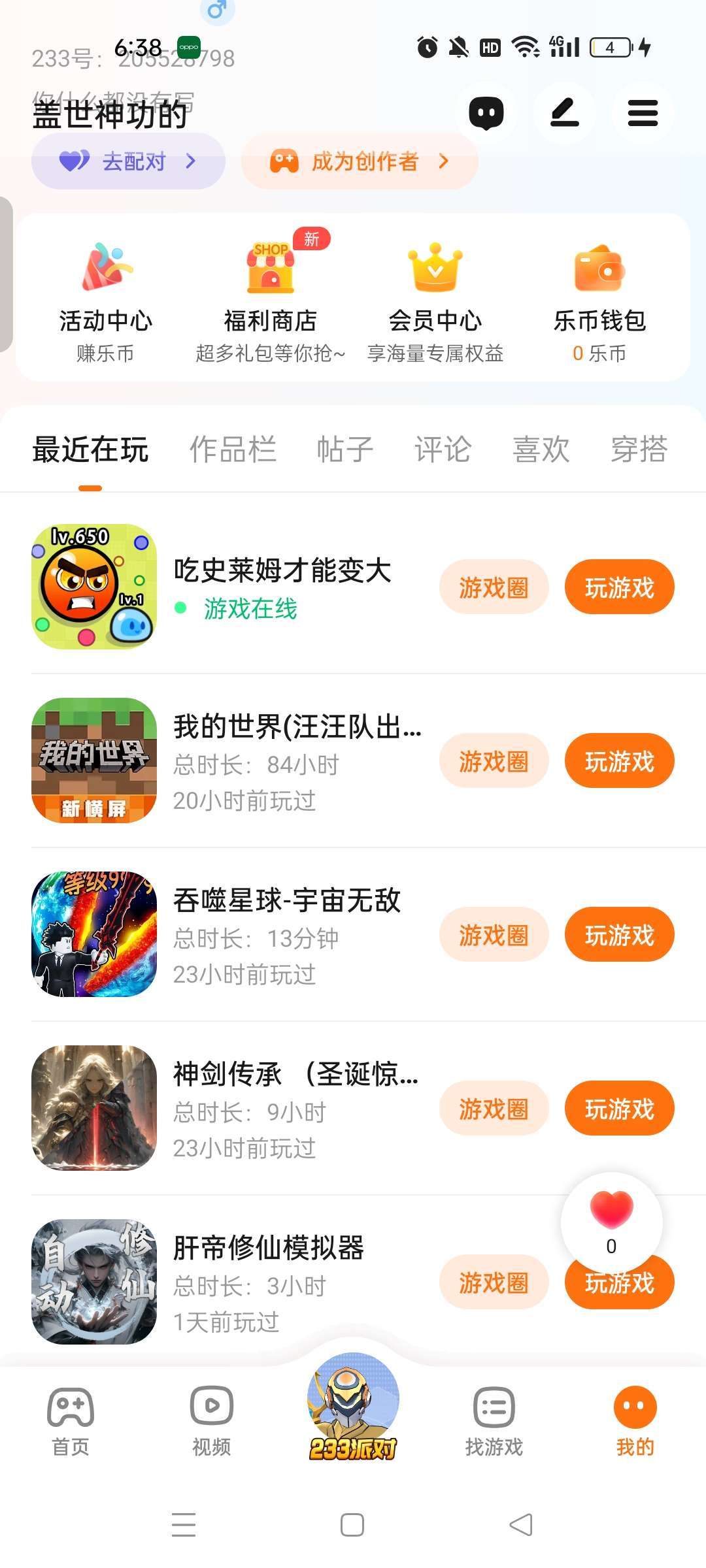
Task: Open 活动中心 to earn coins
Action: (105, 301)
